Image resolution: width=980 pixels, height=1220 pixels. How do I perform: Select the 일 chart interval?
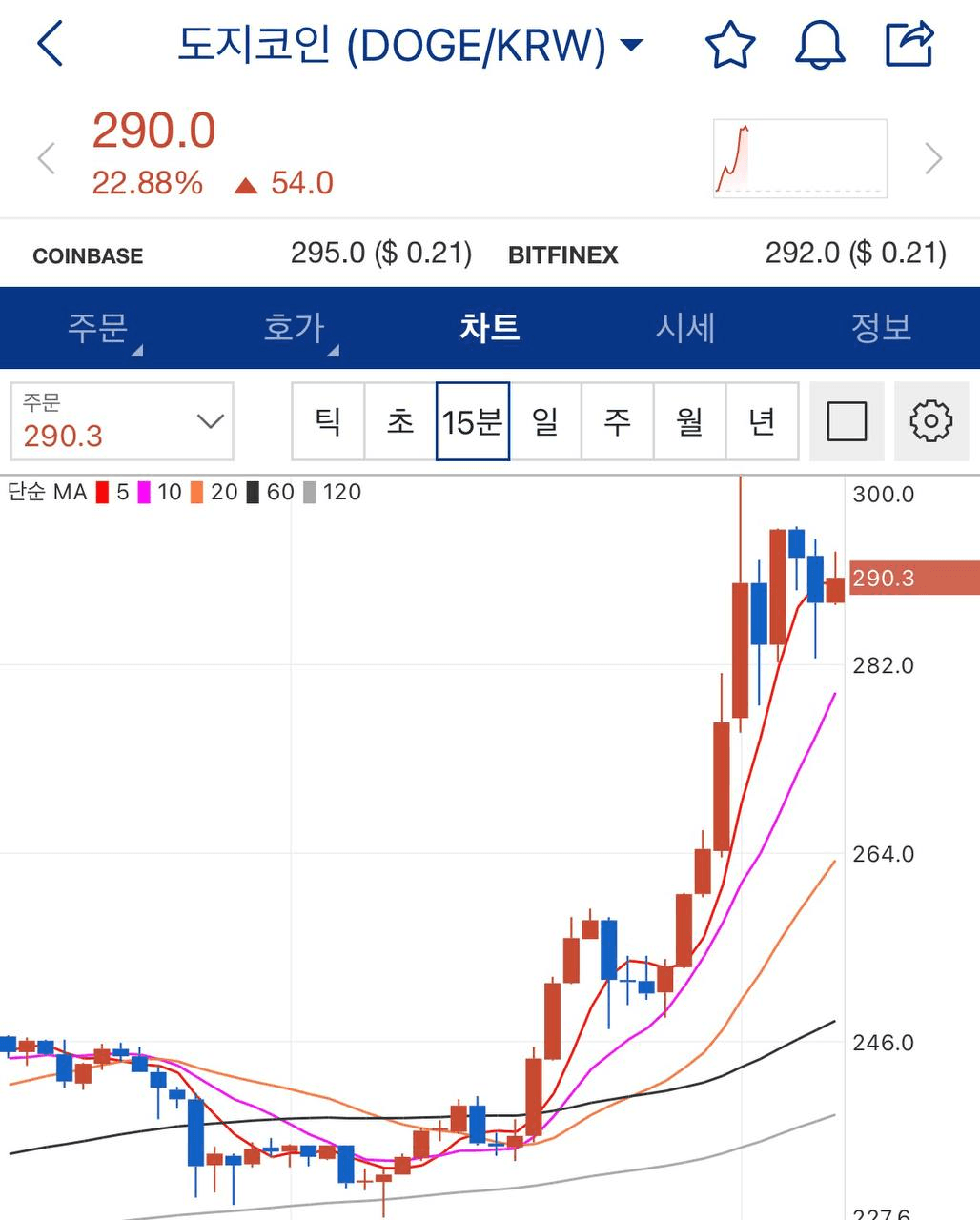pos(545,421)
